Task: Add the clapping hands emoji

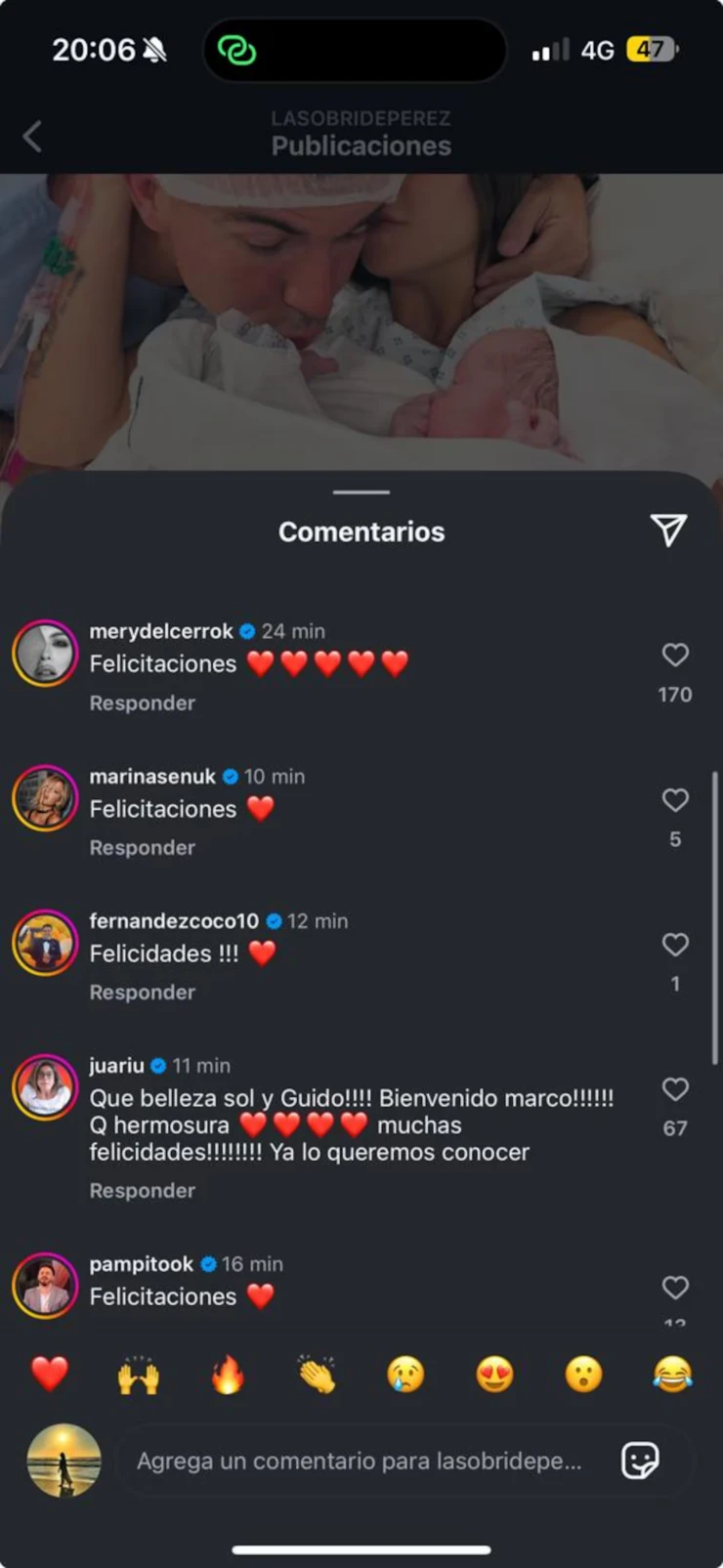Action: pos(317,1375)
